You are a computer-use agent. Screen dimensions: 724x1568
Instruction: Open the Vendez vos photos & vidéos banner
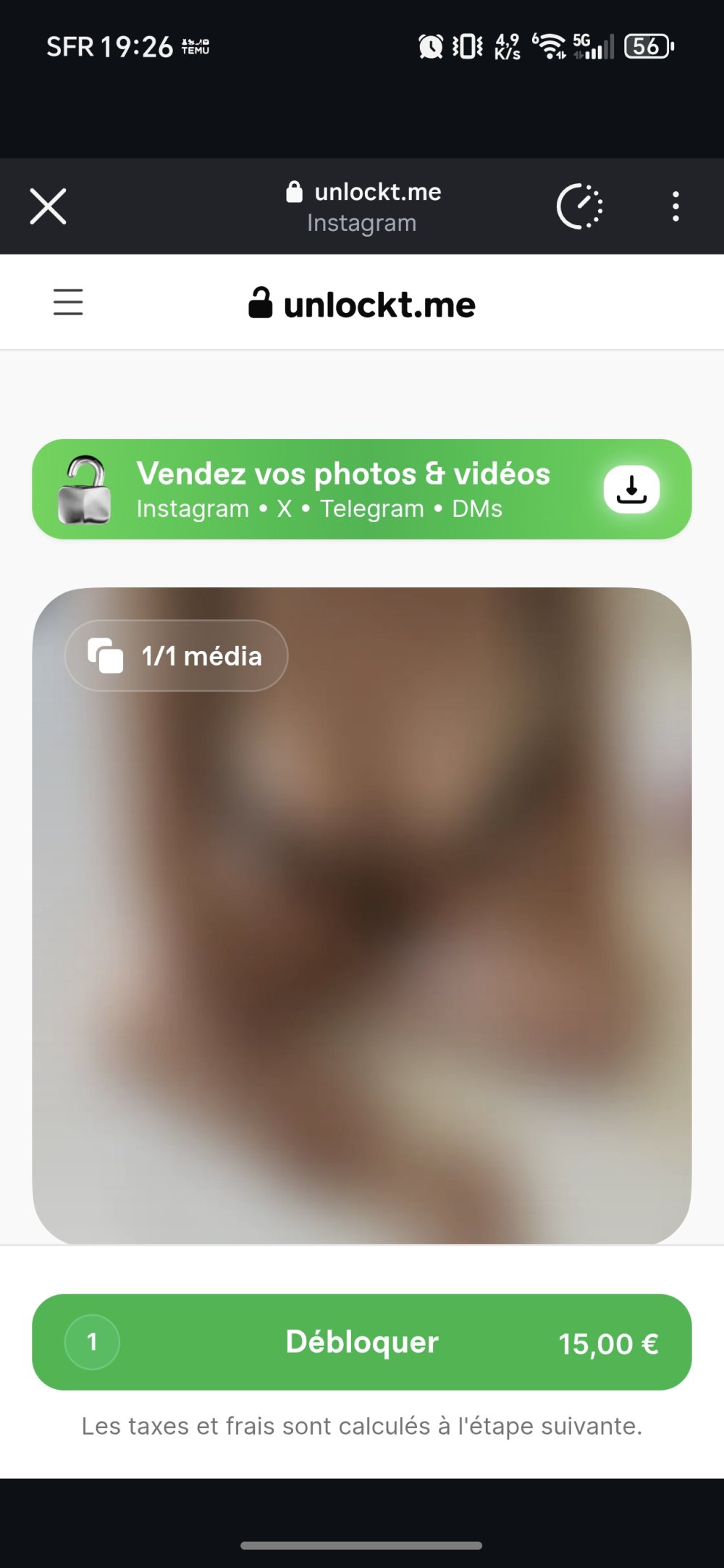point(343,489)
